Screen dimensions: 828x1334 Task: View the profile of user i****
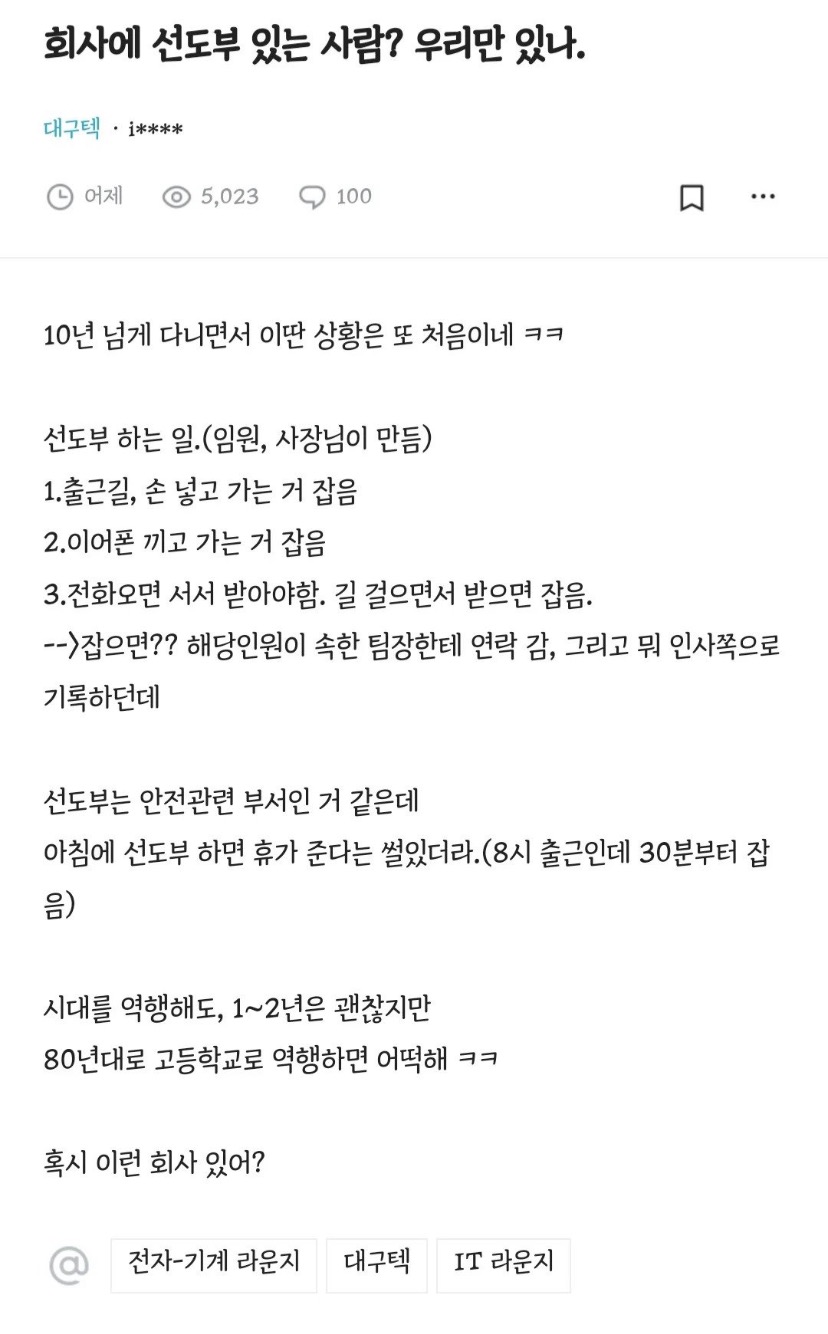150,127
